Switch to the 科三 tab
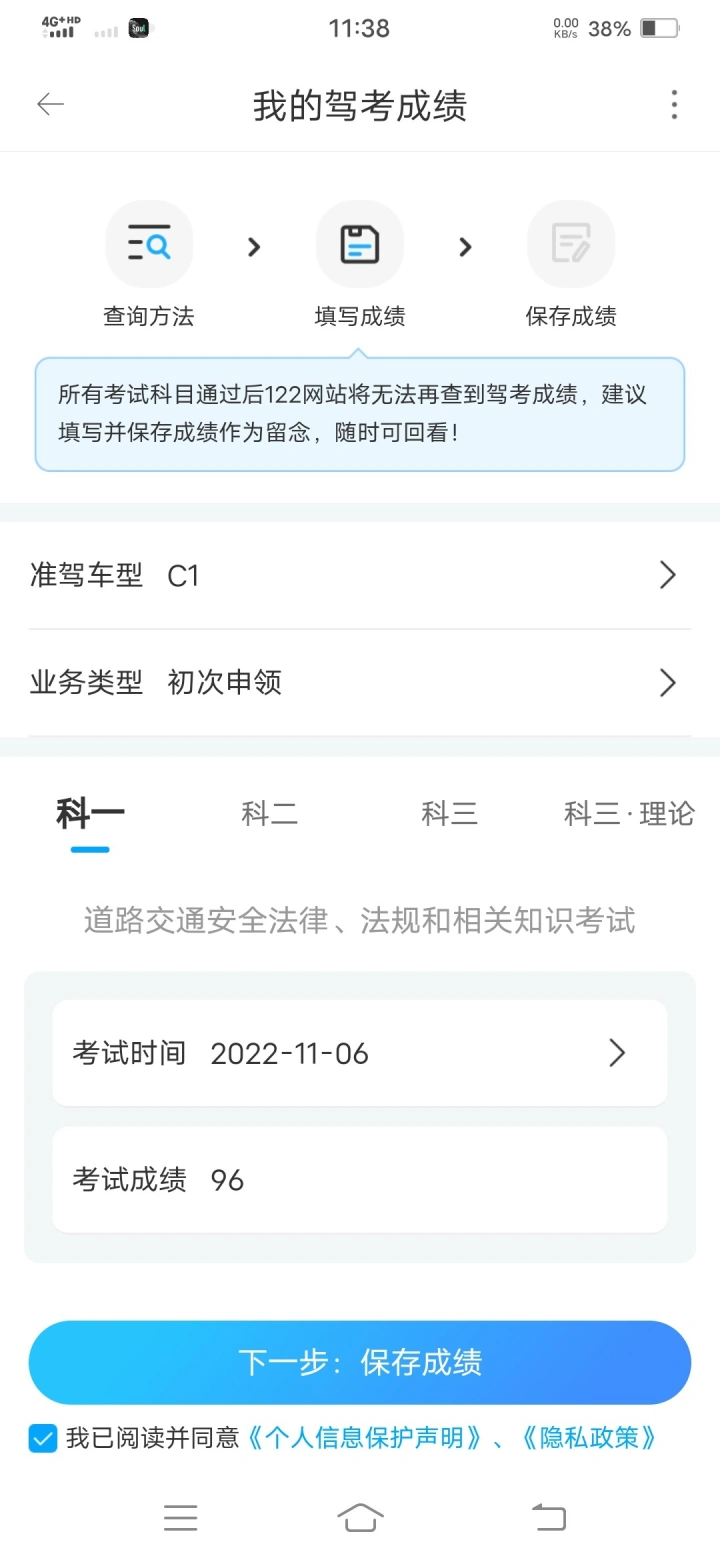This screenshot has width=720, height=1560. coord(449,813)
